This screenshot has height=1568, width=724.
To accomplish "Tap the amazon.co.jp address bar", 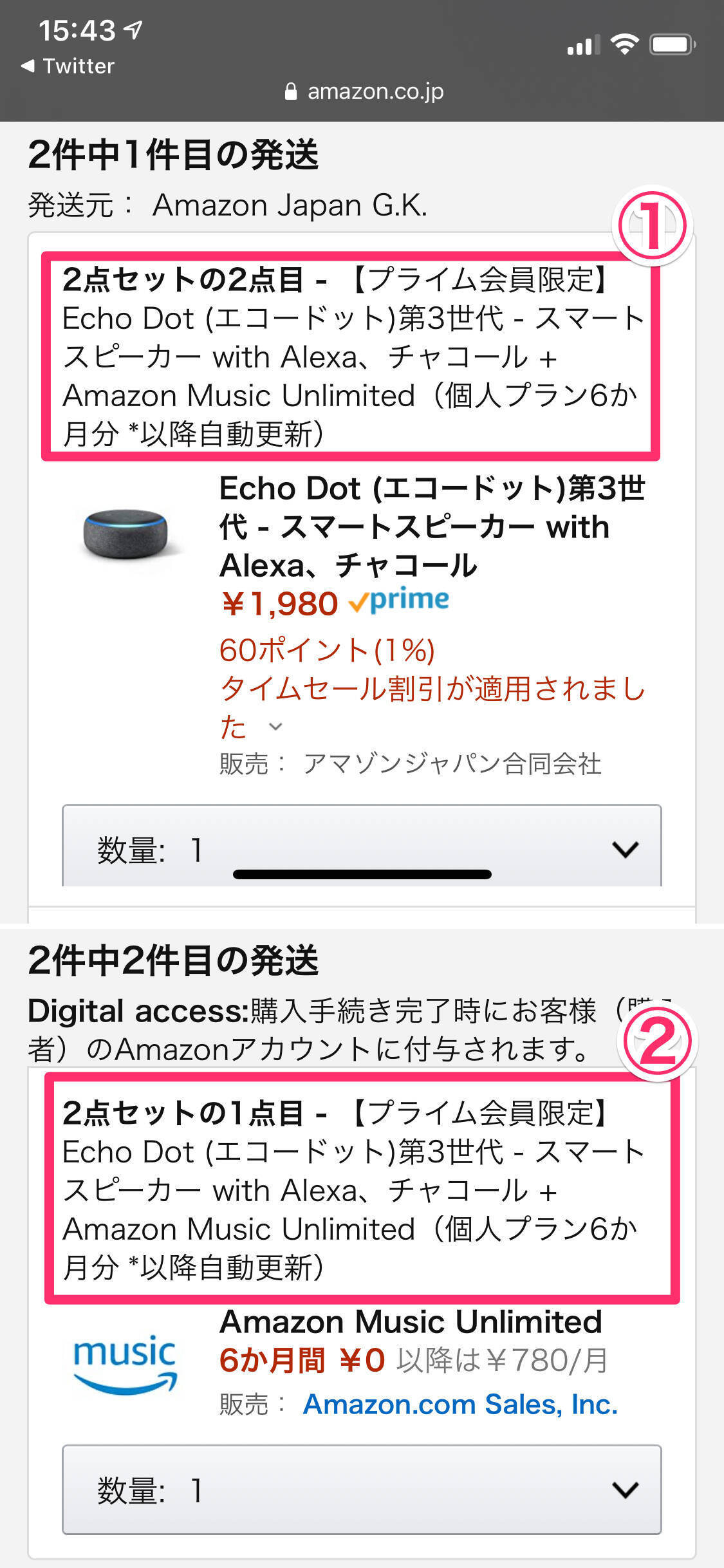I will [364, 91].
